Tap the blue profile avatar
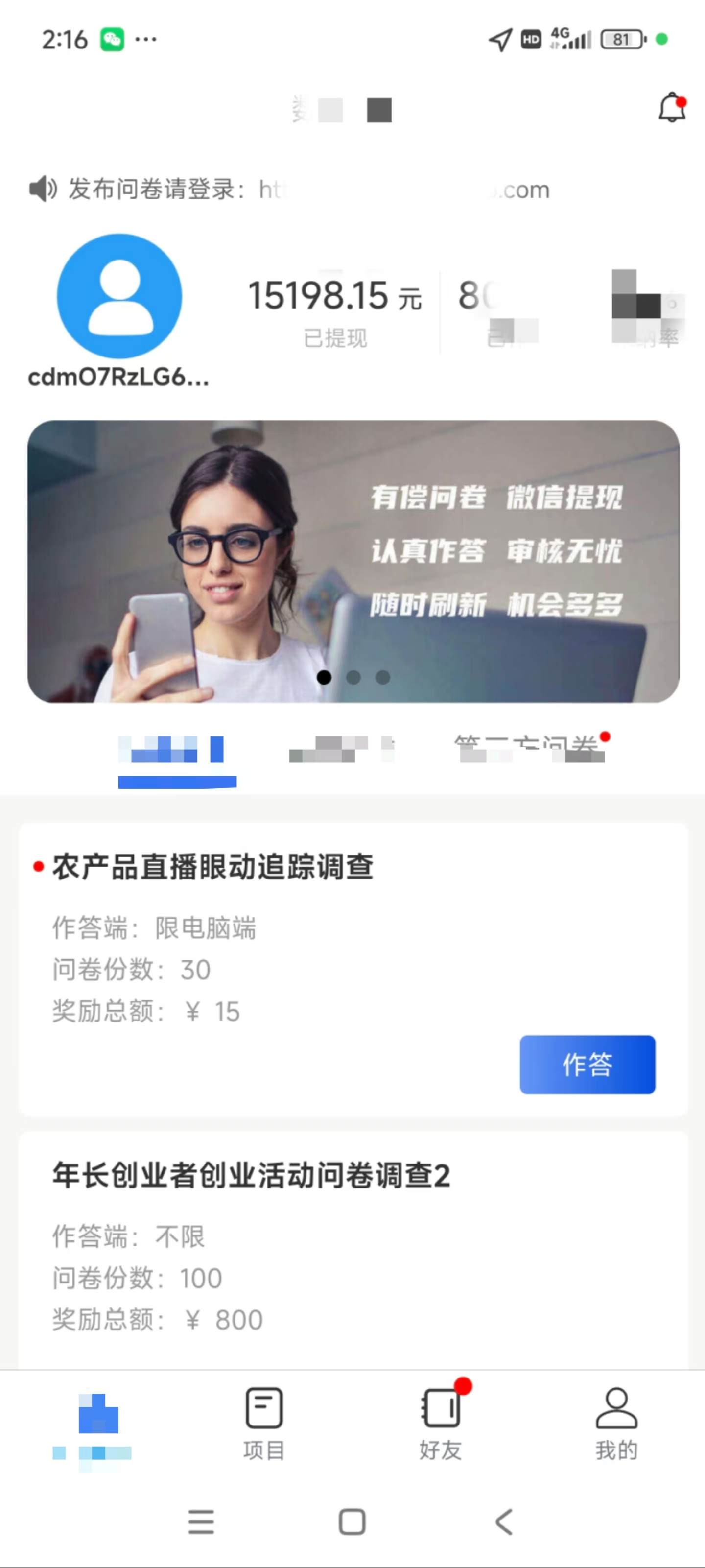Viewport: 705px width, 1568px height. (119, 296)
